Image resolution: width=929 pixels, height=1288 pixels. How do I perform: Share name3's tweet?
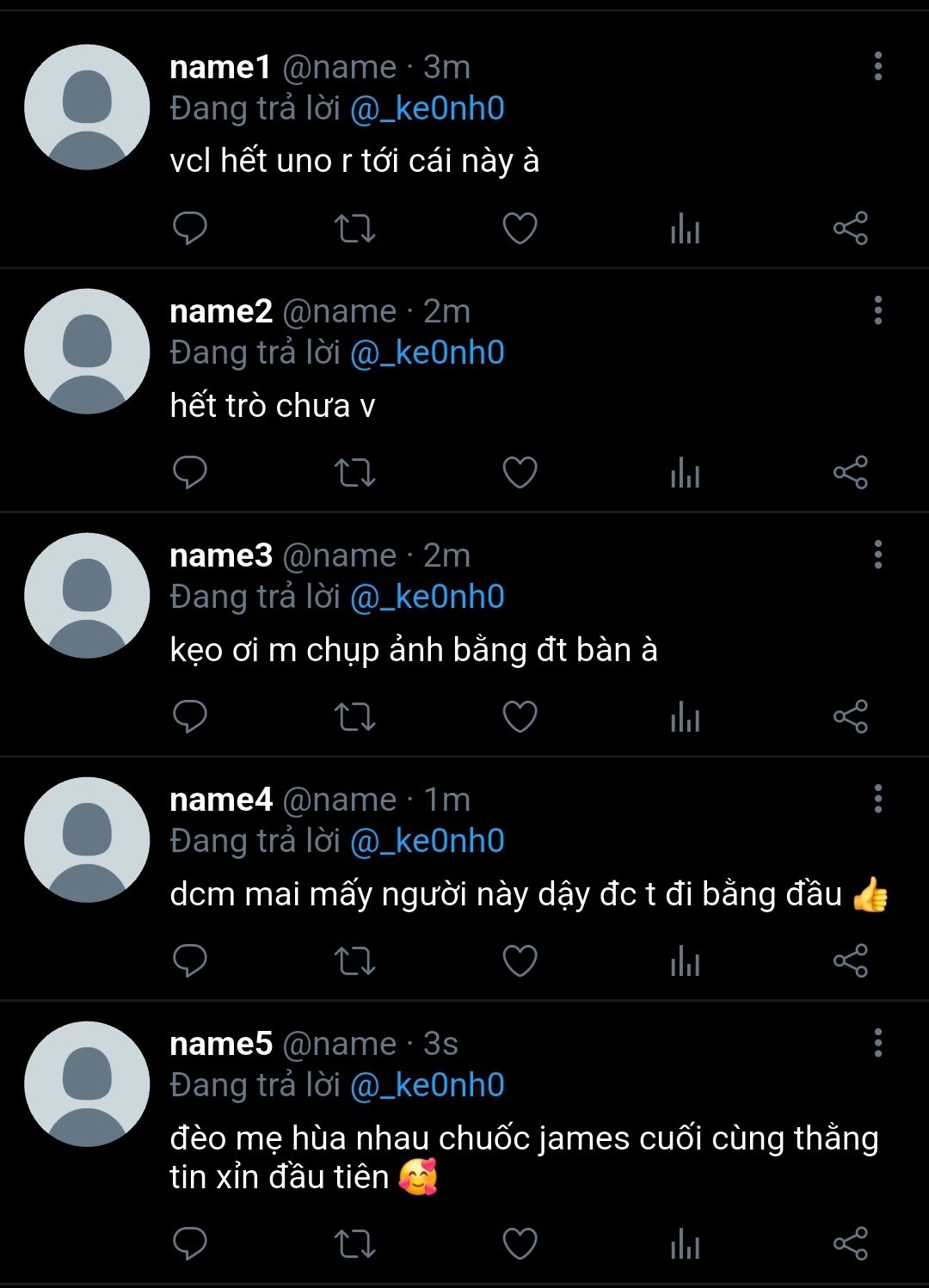click(851, 716)
